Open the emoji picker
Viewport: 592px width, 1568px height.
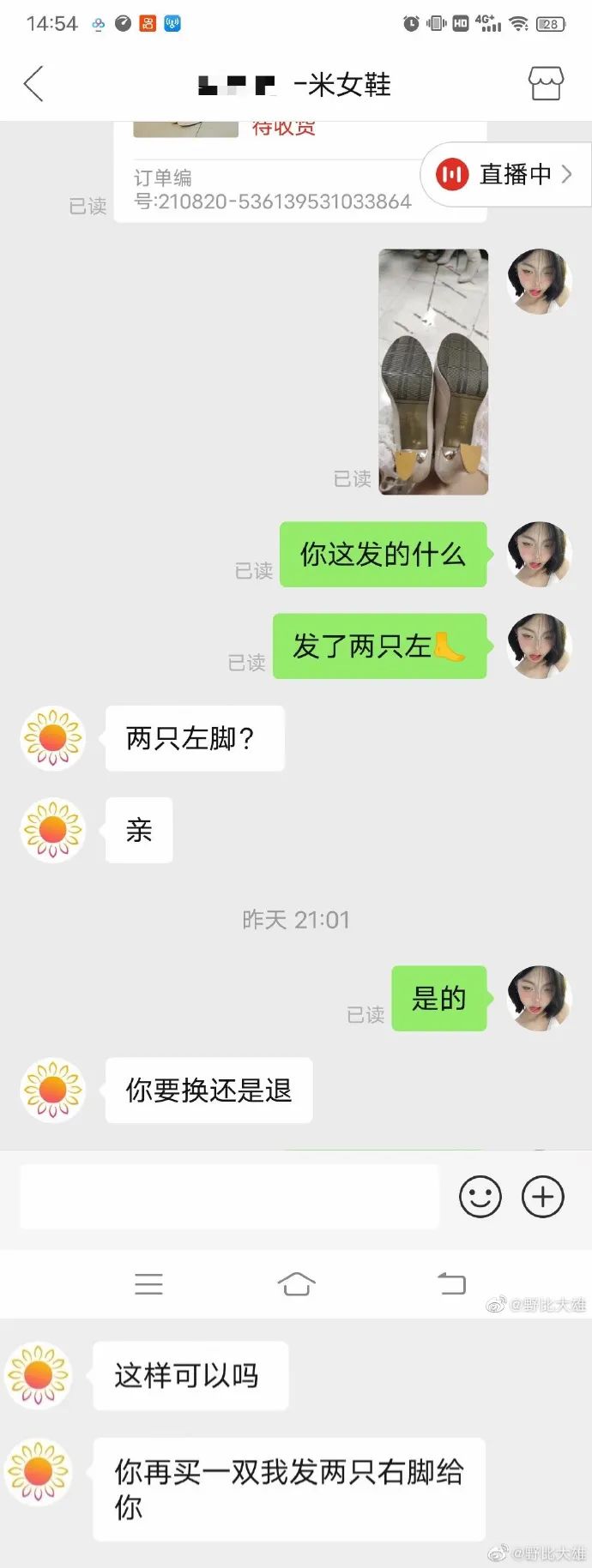click(x=480, y=1197)
